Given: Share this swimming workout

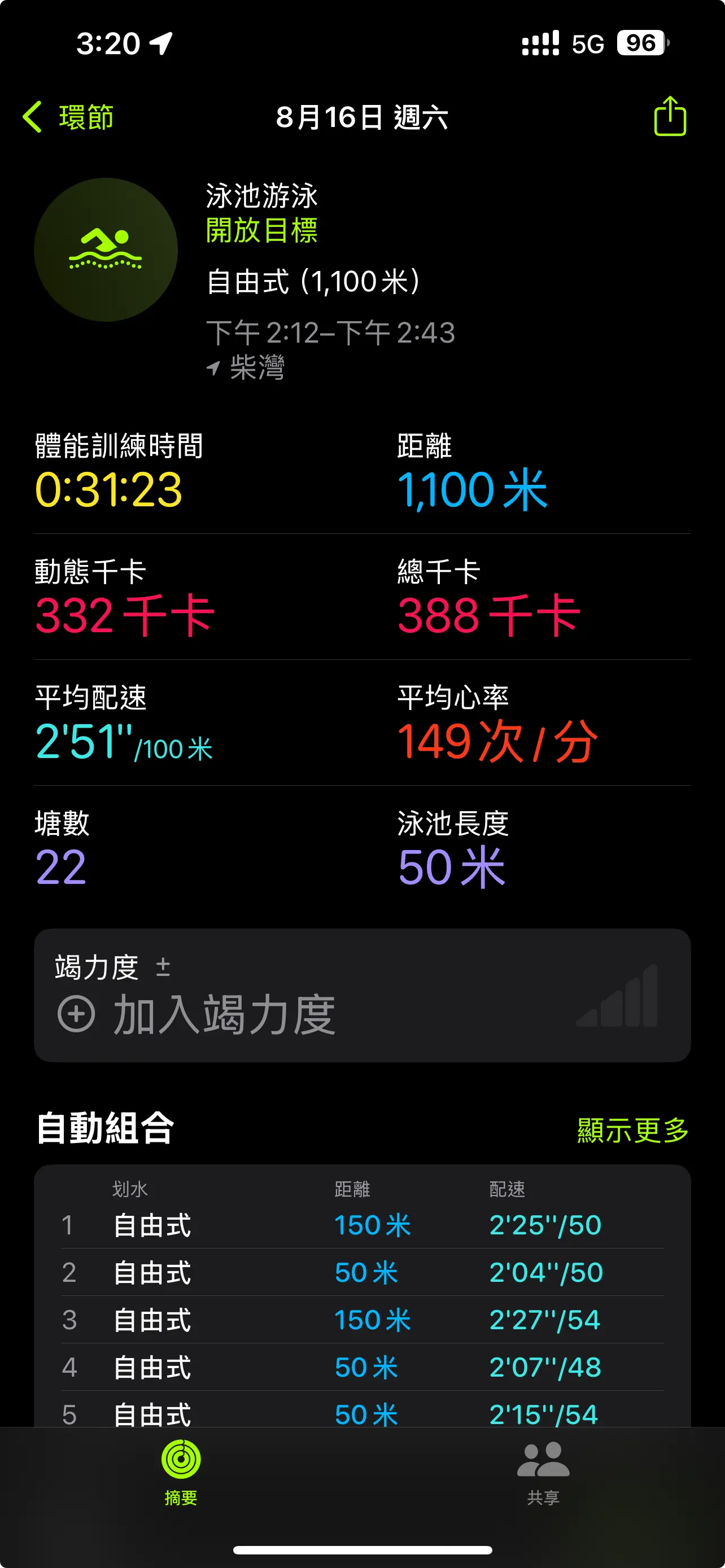Looking at the screenshot, I should (x=670, y=116).
